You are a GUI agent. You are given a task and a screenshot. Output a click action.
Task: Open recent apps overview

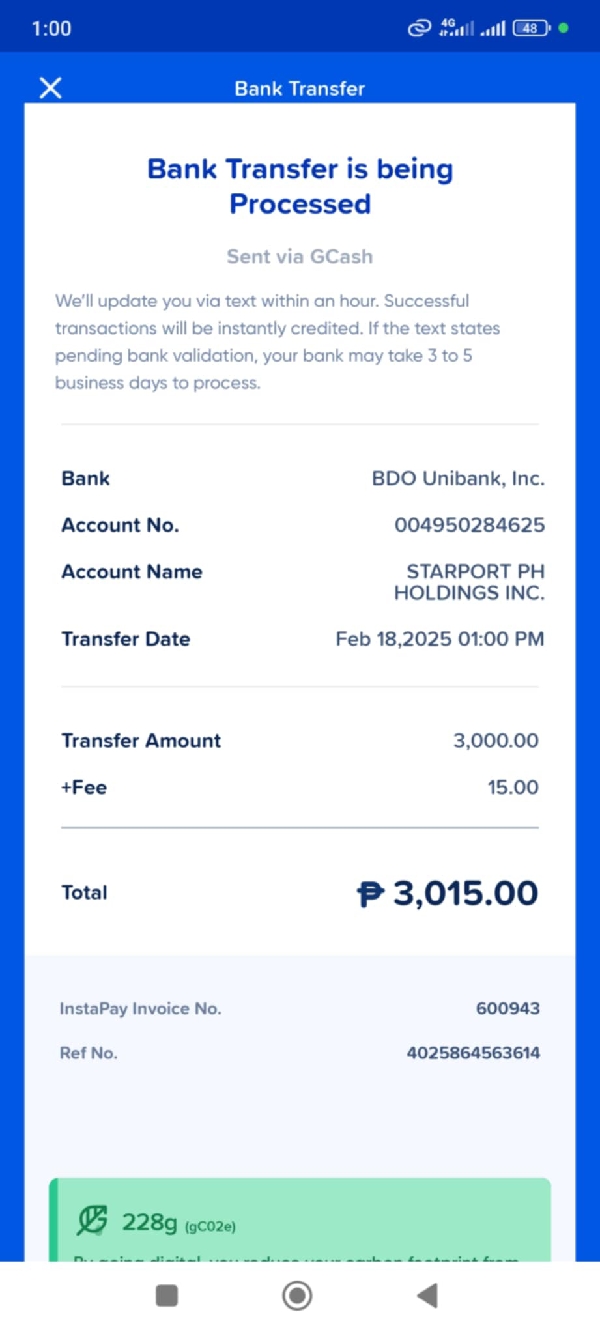point(167,1296)
